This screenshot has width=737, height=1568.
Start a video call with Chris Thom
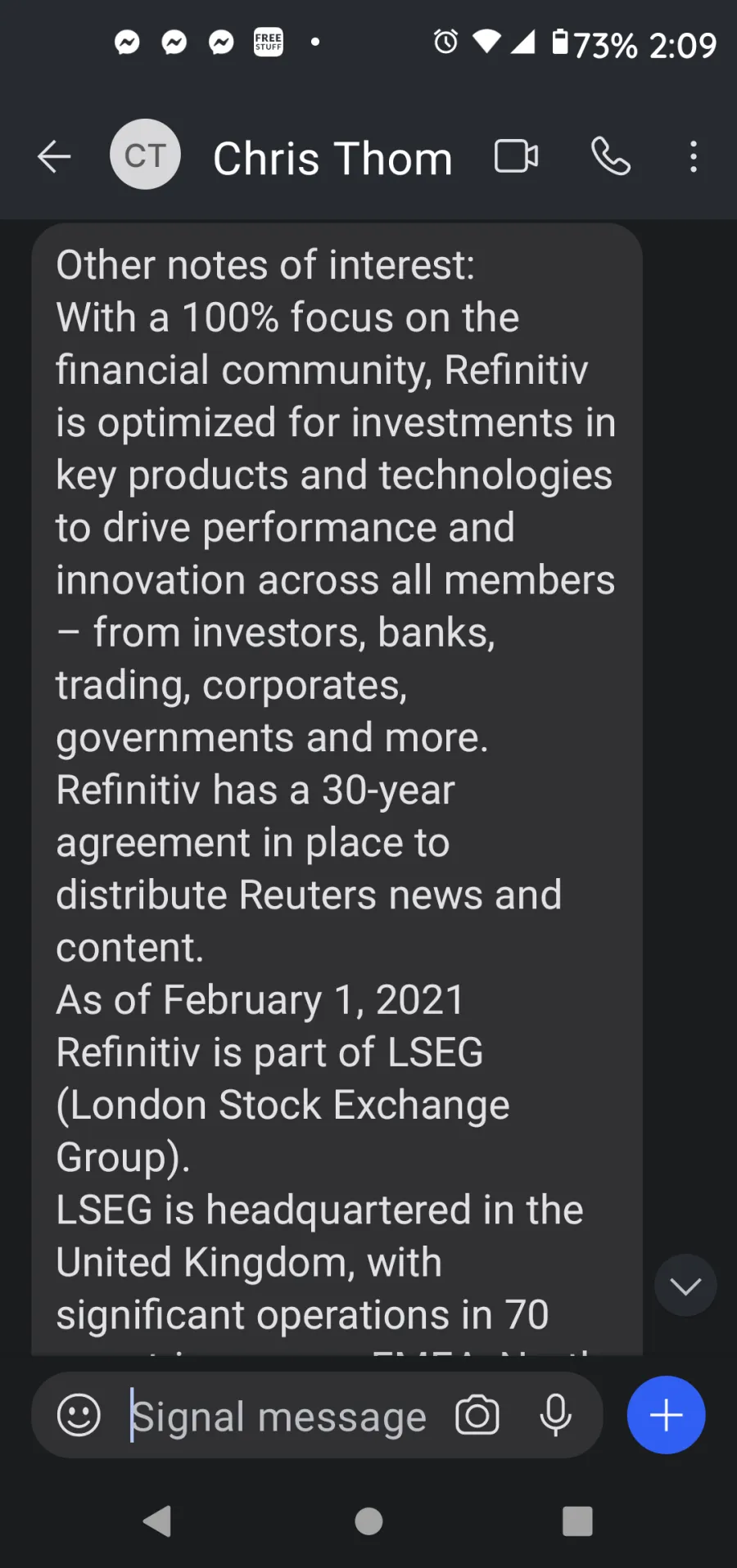[x=517, y=155]
